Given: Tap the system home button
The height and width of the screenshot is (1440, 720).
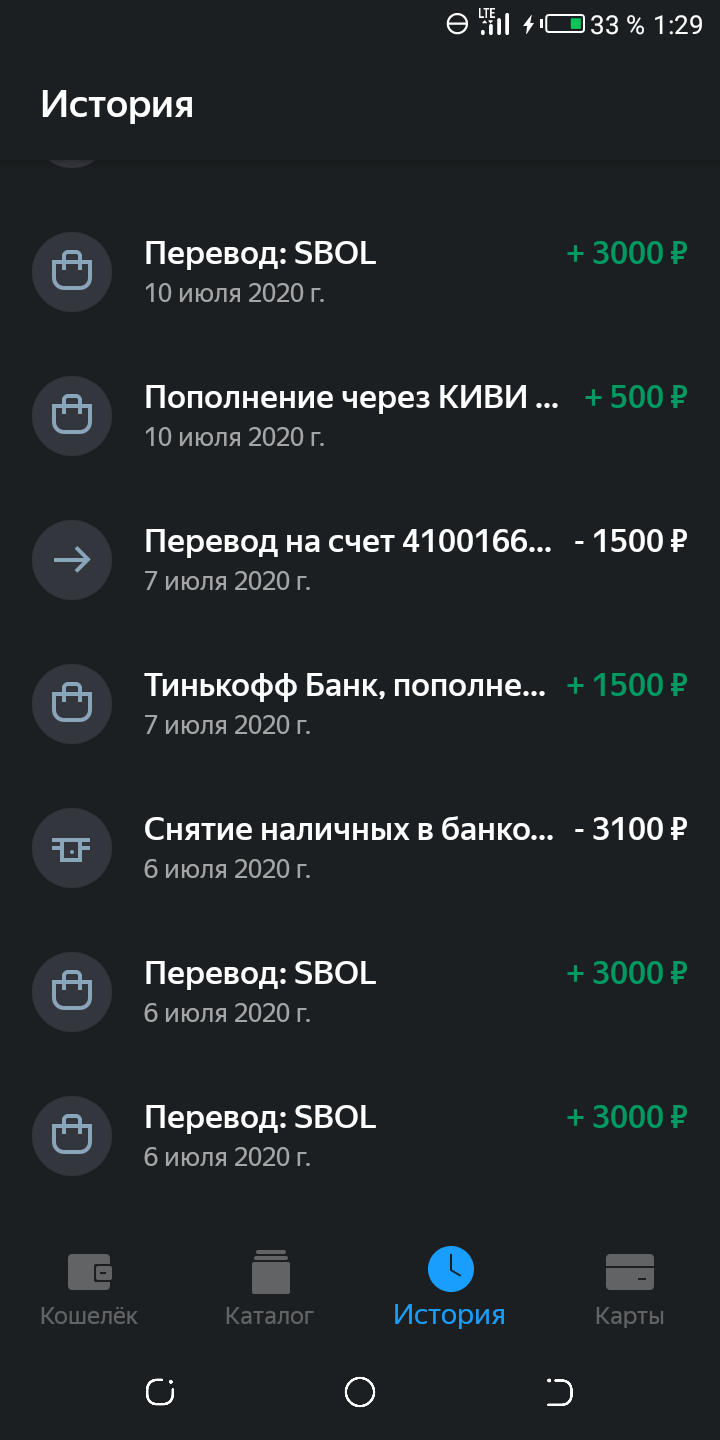Looking at the screenshot, I should [x=360, y=1392].
